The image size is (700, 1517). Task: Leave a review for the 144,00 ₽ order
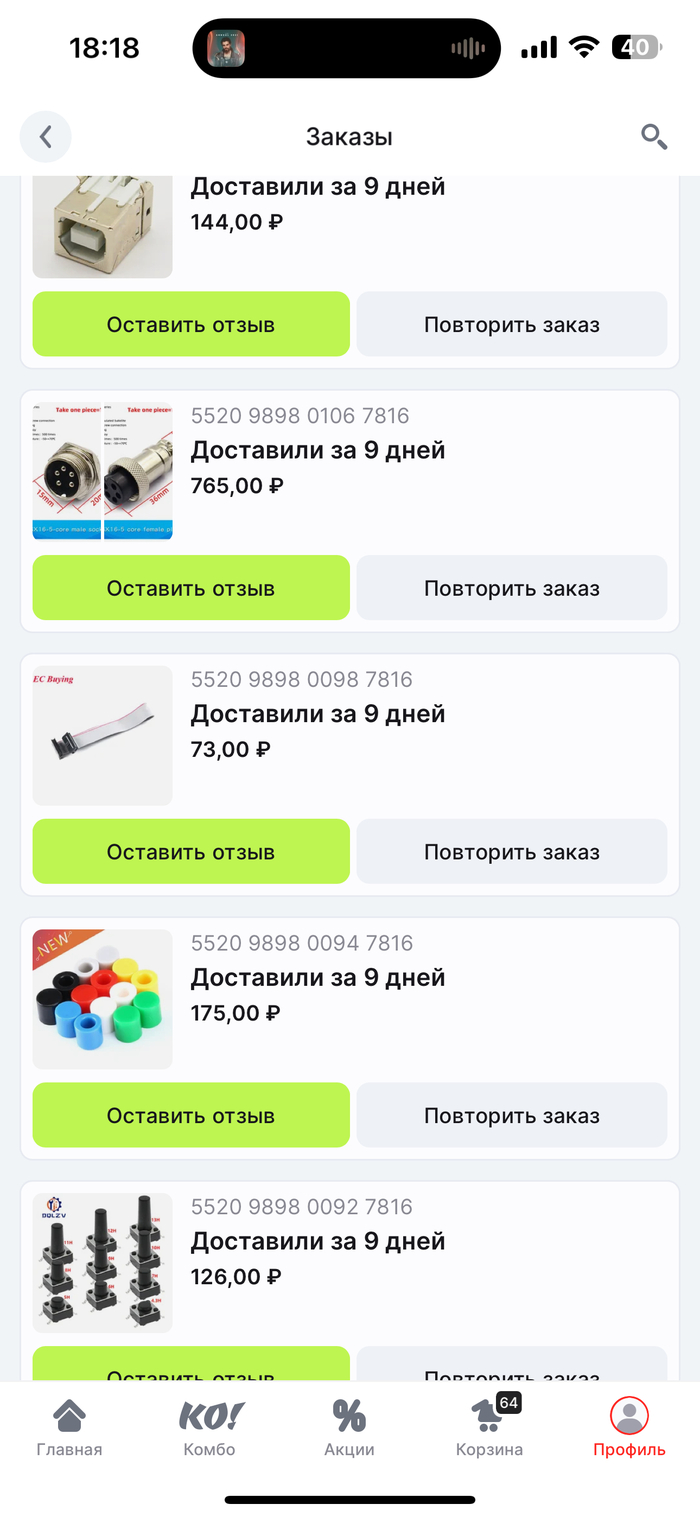[x=191, y=324]
